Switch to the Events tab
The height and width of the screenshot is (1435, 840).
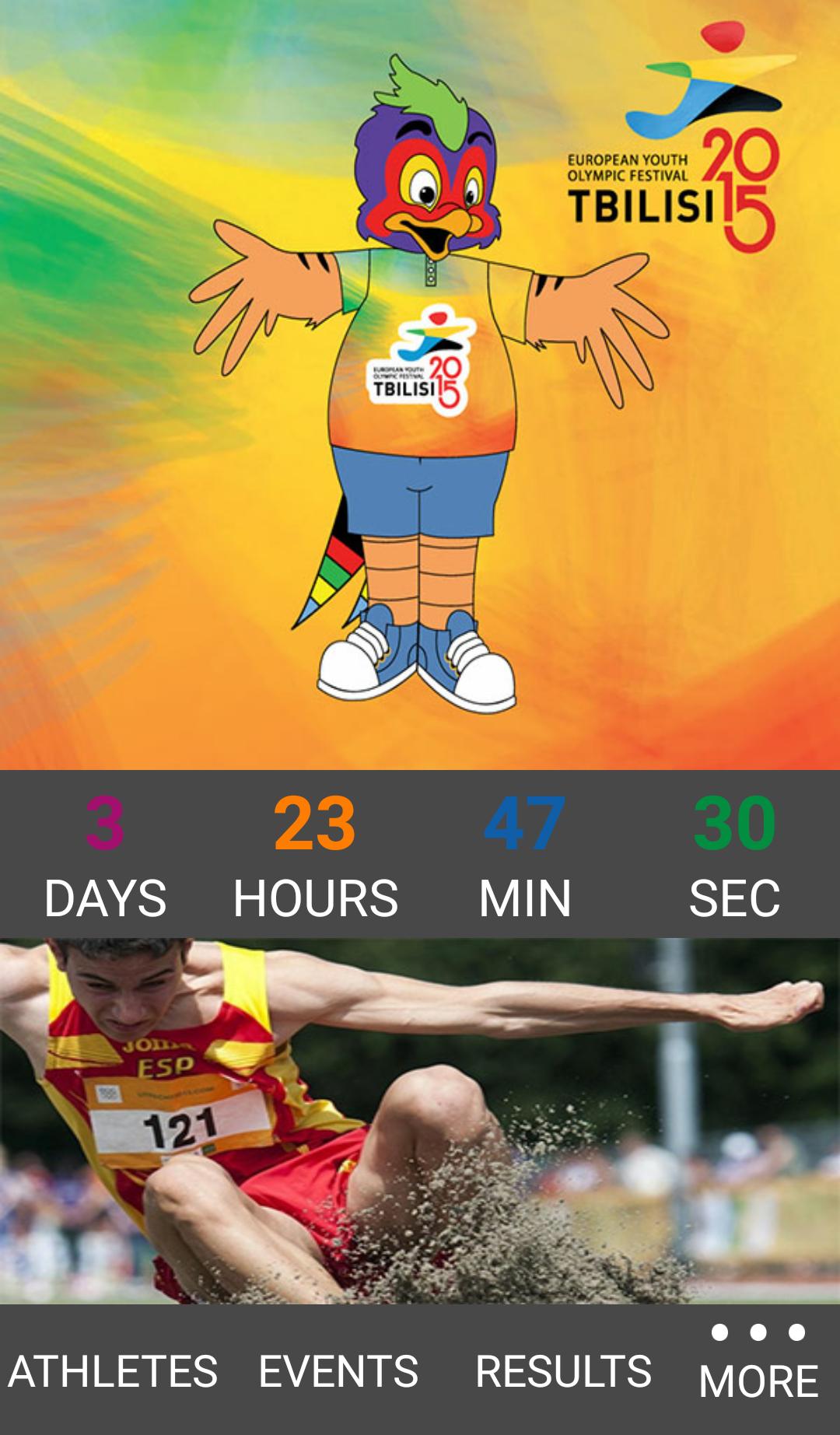click(x=338, y=1370)
